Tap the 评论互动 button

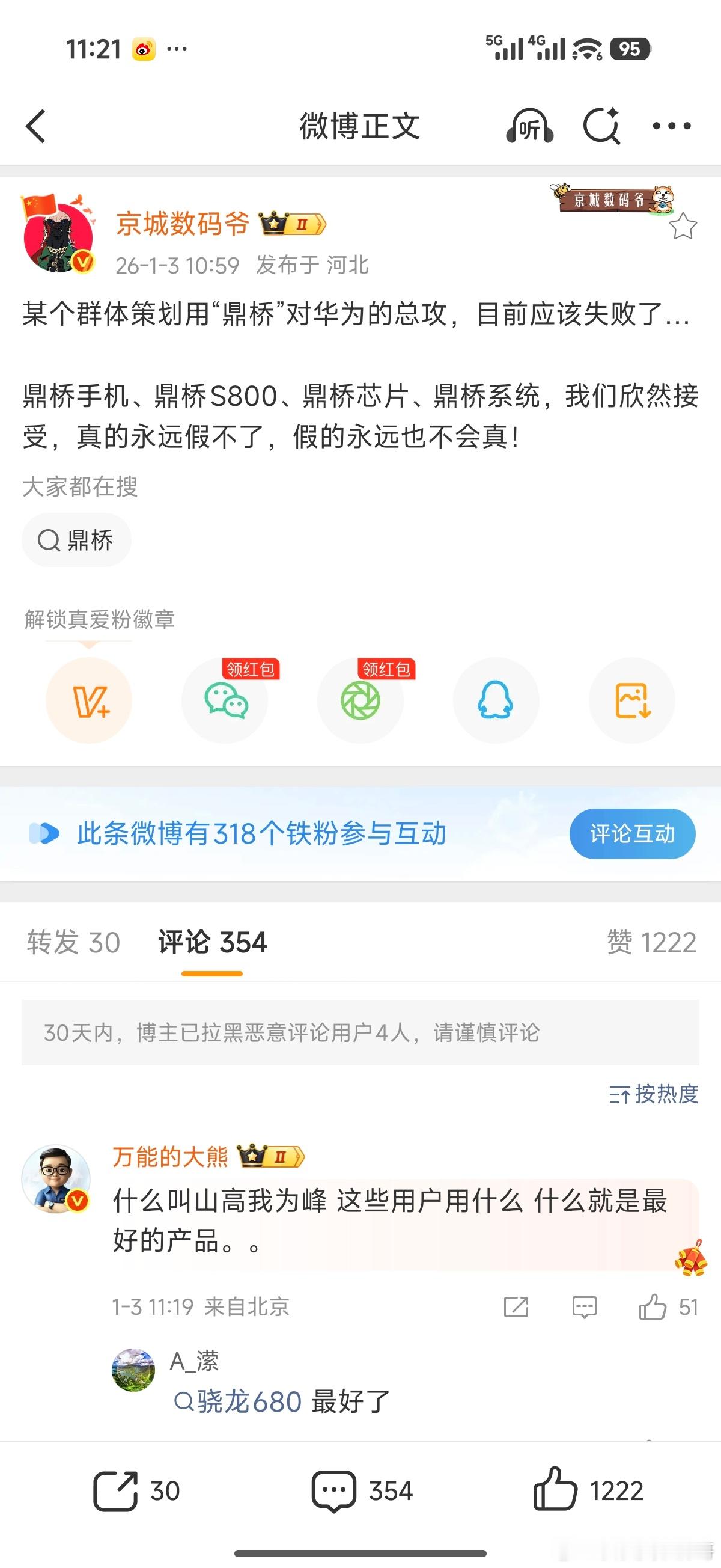[633, 835]
